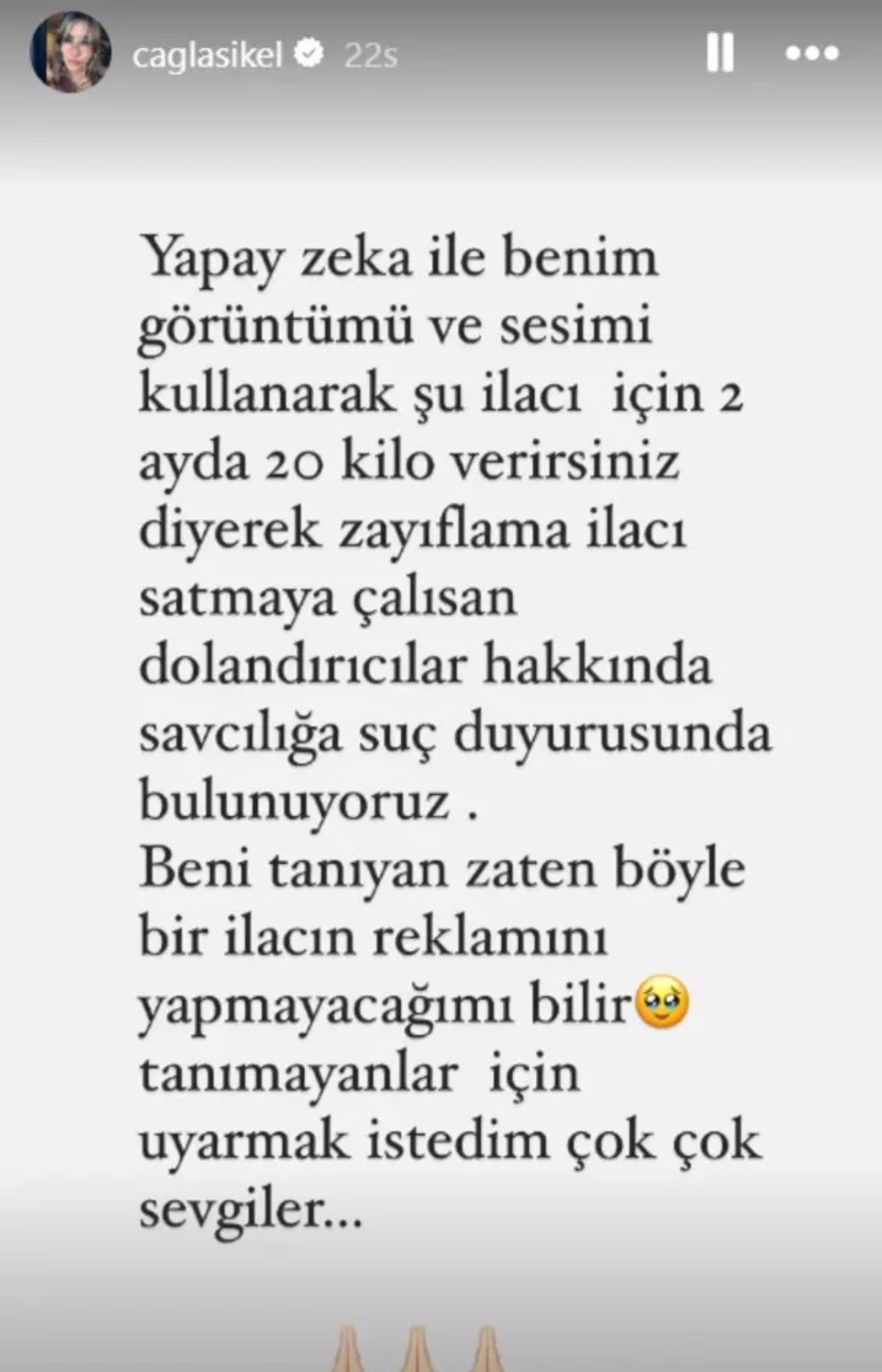The height and width of the screenshot is (1372, 882).
Task: Click the verified badge next to caglasikel
Action: 308,51
